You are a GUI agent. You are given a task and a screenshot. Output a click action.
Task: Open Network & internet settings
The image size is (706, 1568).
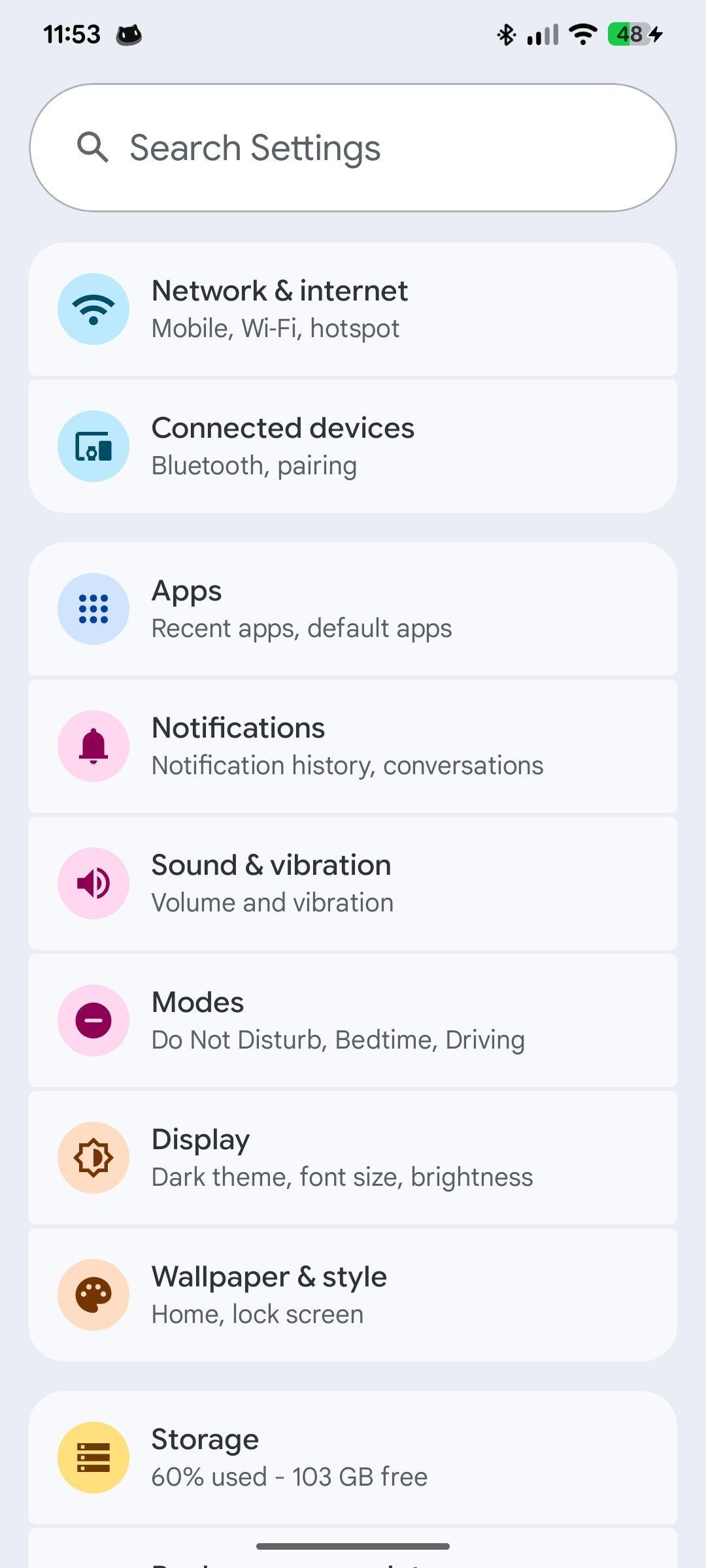click(x=353, y=309)
